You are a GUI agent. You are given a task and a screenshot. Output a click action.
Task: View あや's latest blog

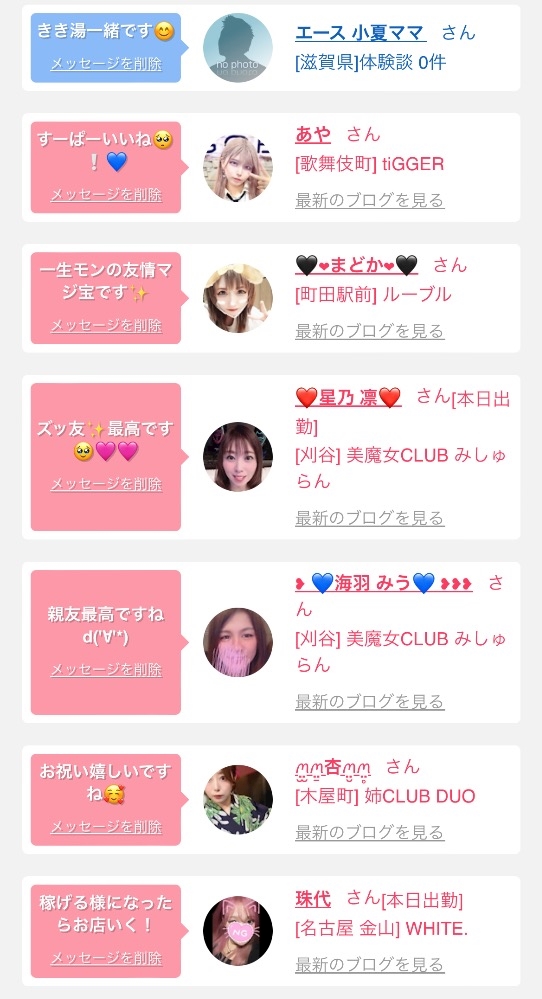click(x=369, y=200)
